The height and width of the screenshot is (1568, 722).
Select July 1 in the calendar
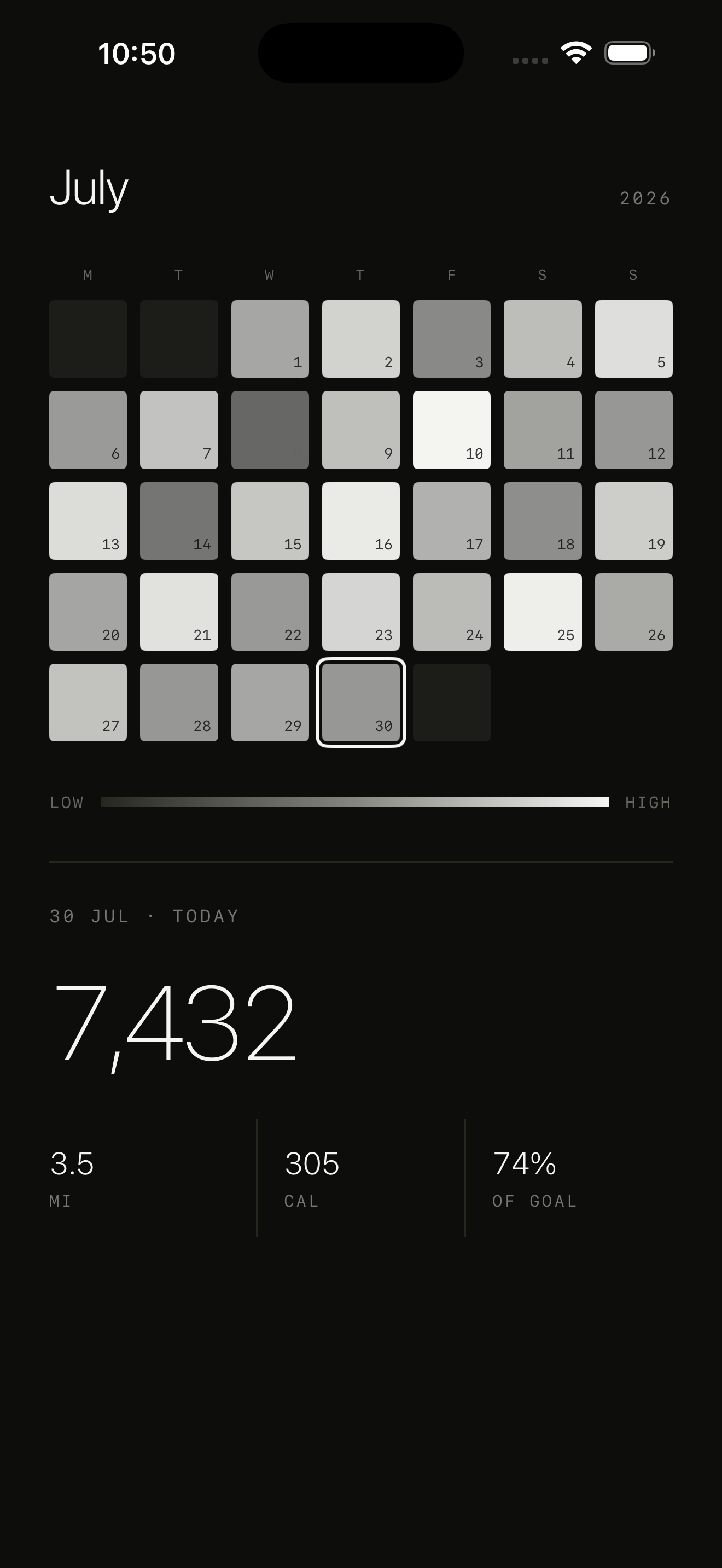click(x=270, y=338)
